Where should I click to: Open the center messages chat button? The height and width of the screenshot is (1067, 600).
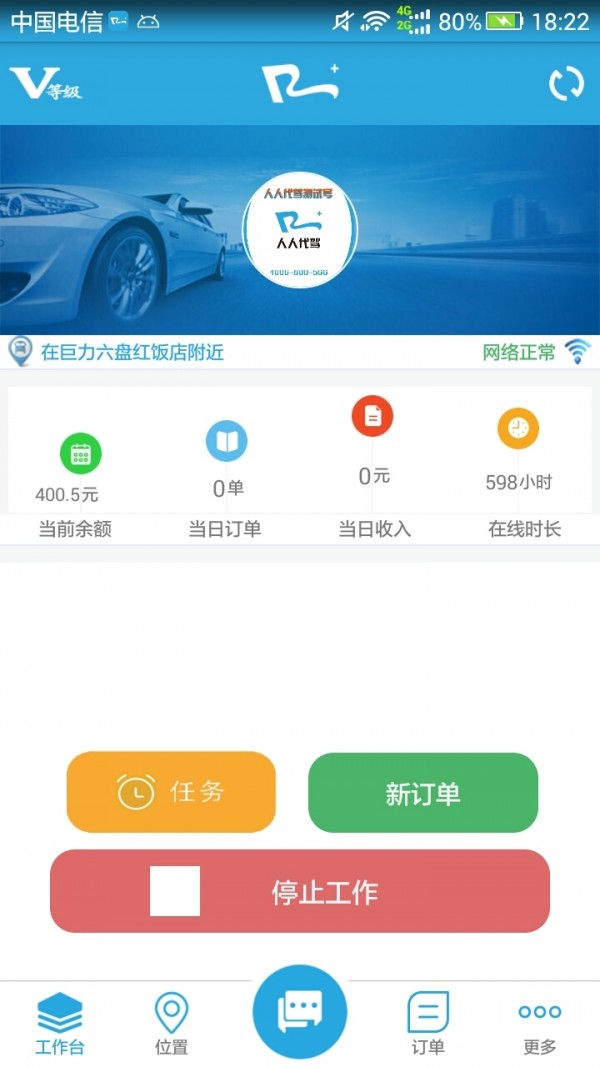[300, 1012]
